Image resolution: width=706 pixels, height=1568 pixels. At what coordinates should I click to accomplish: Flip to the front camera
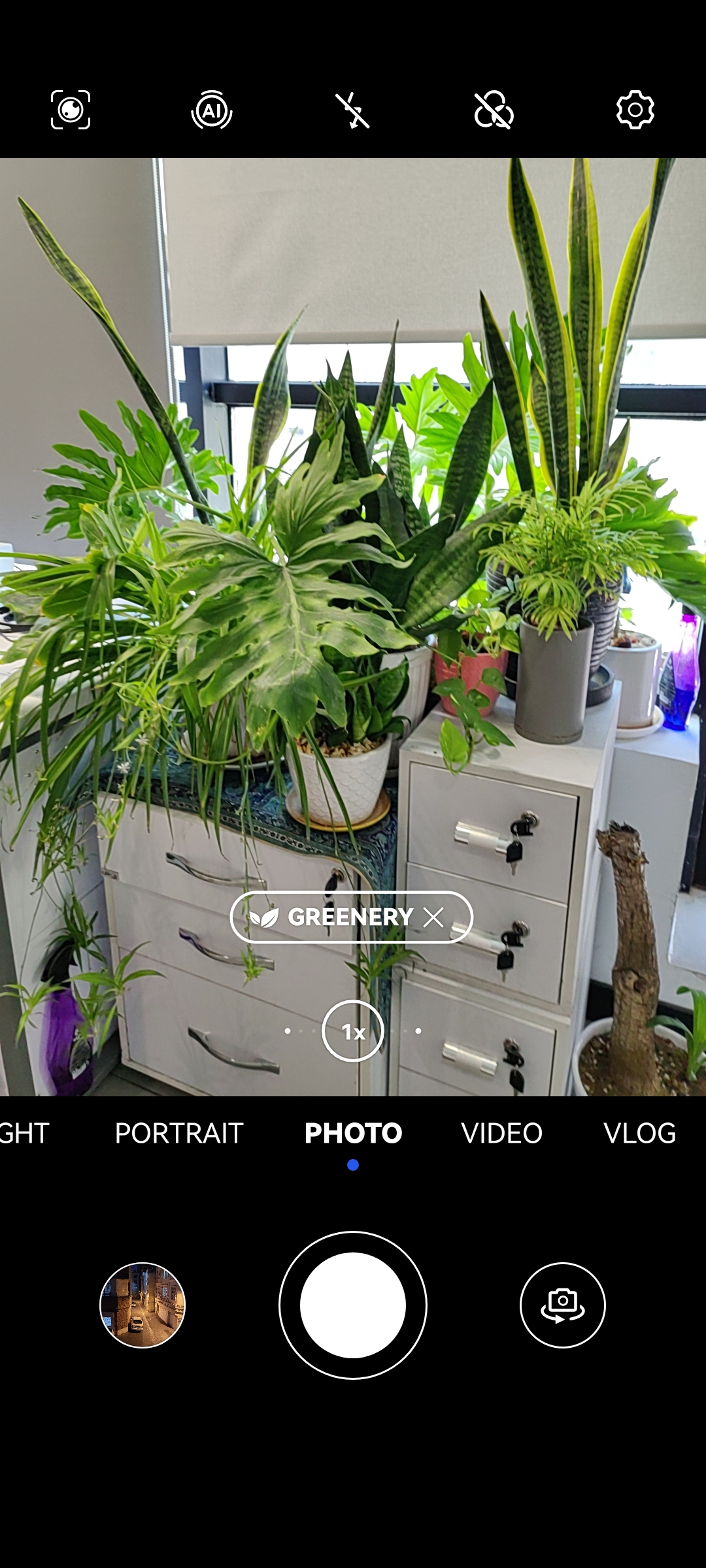[x=562, y=1305]
